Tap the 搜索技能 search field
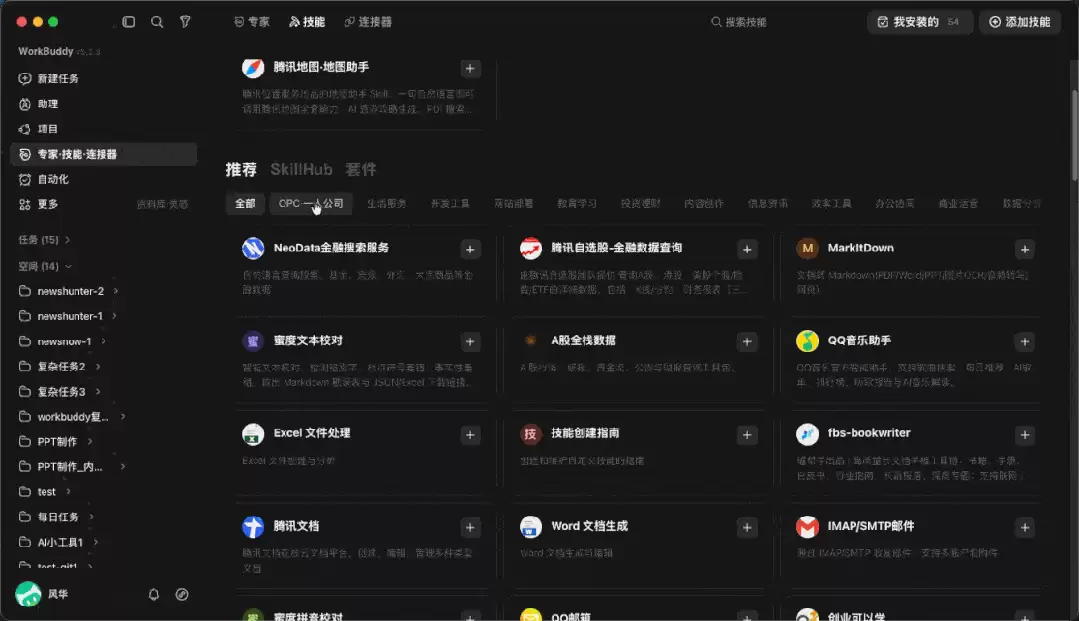Viewport: 1079px width, 621px height. point(739,22)
